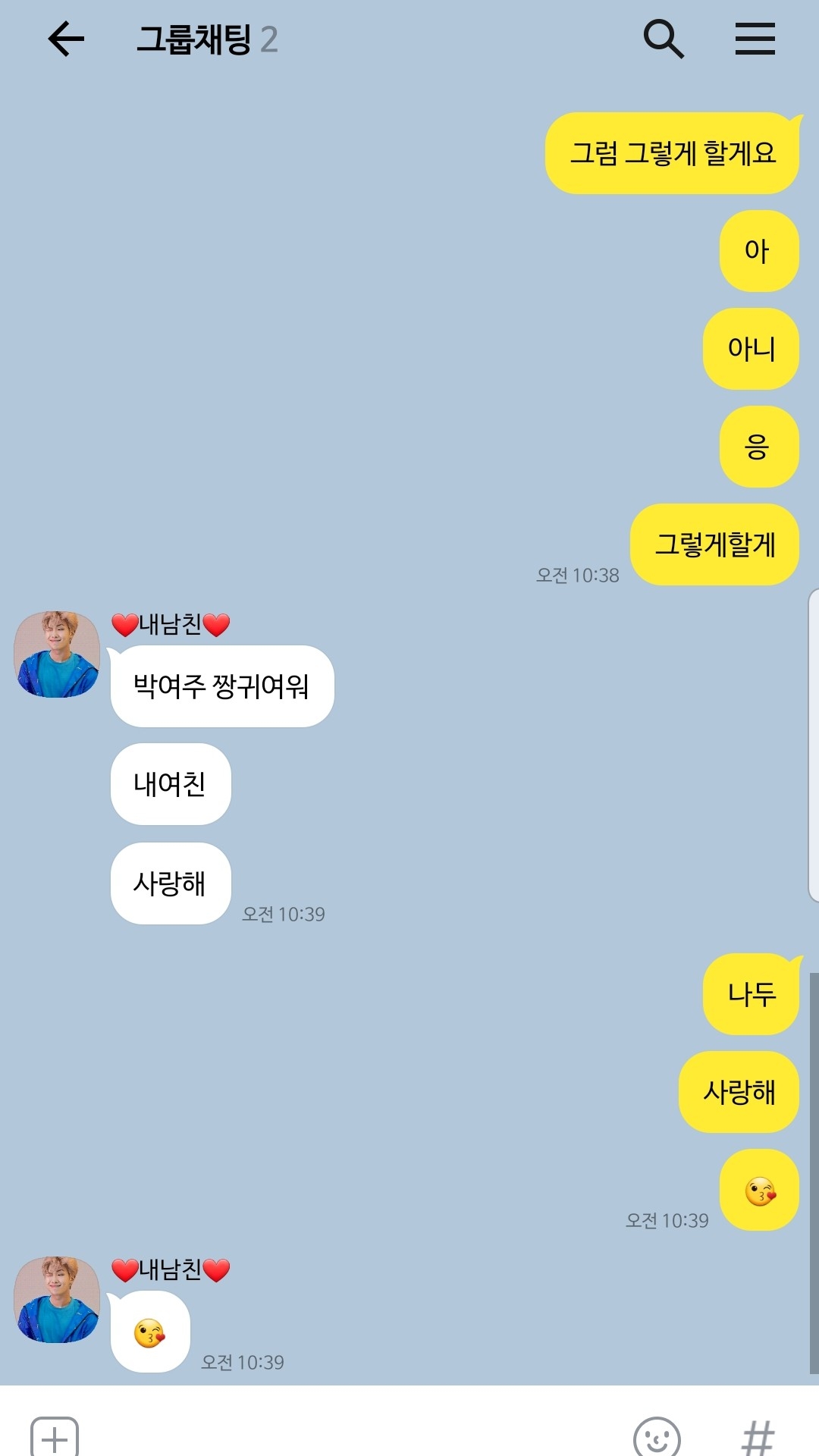Go back from the group chat
The width and height of the screenshot is (819, 1456).
[x=66, y=39]
